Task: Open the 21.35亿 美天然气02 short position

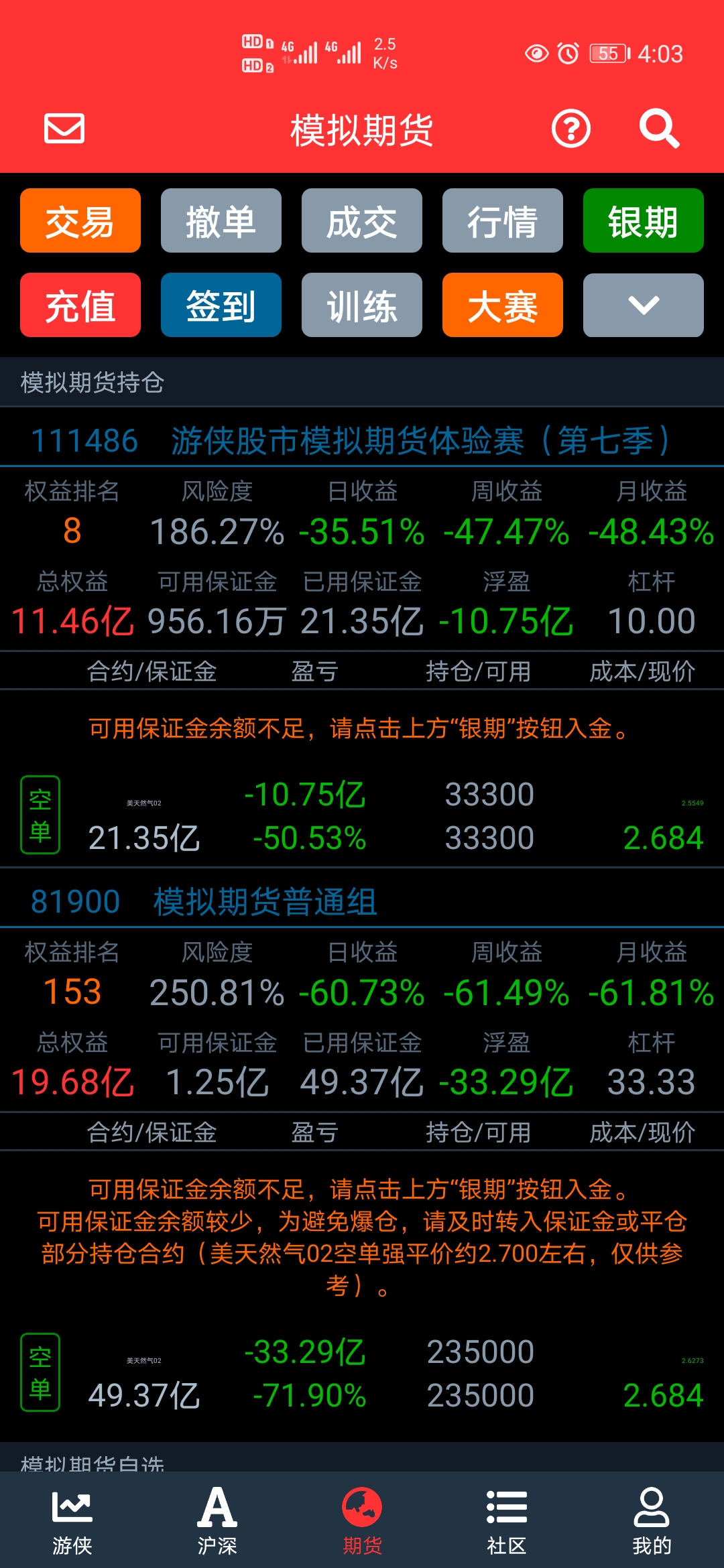Action: 362,815
